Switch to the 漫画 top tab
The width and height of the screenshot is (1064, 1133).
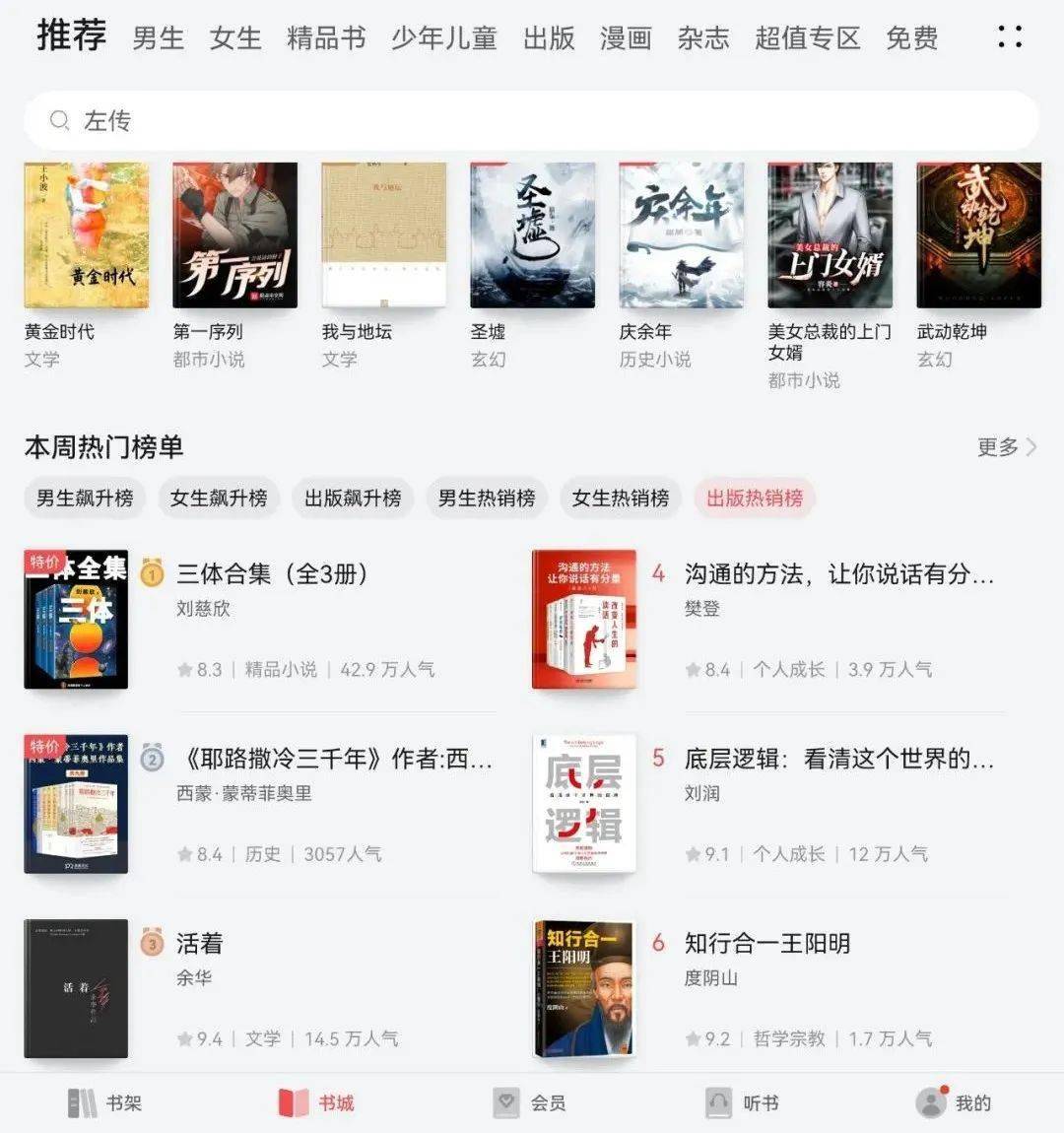tap(626, 38)
